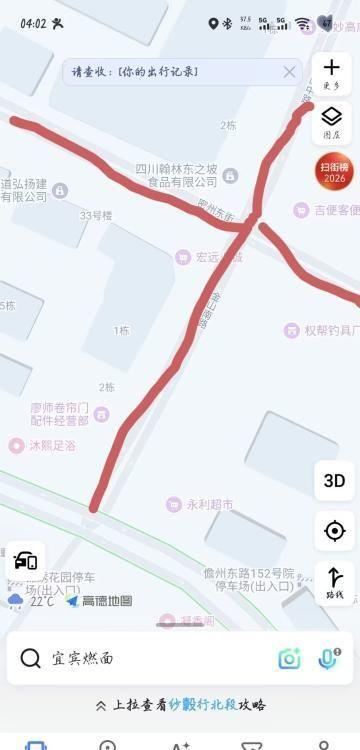This screenshot has width=360, height=750.
Task: Open the 你的出行记录 notification banner
Action: coord(182,72)
